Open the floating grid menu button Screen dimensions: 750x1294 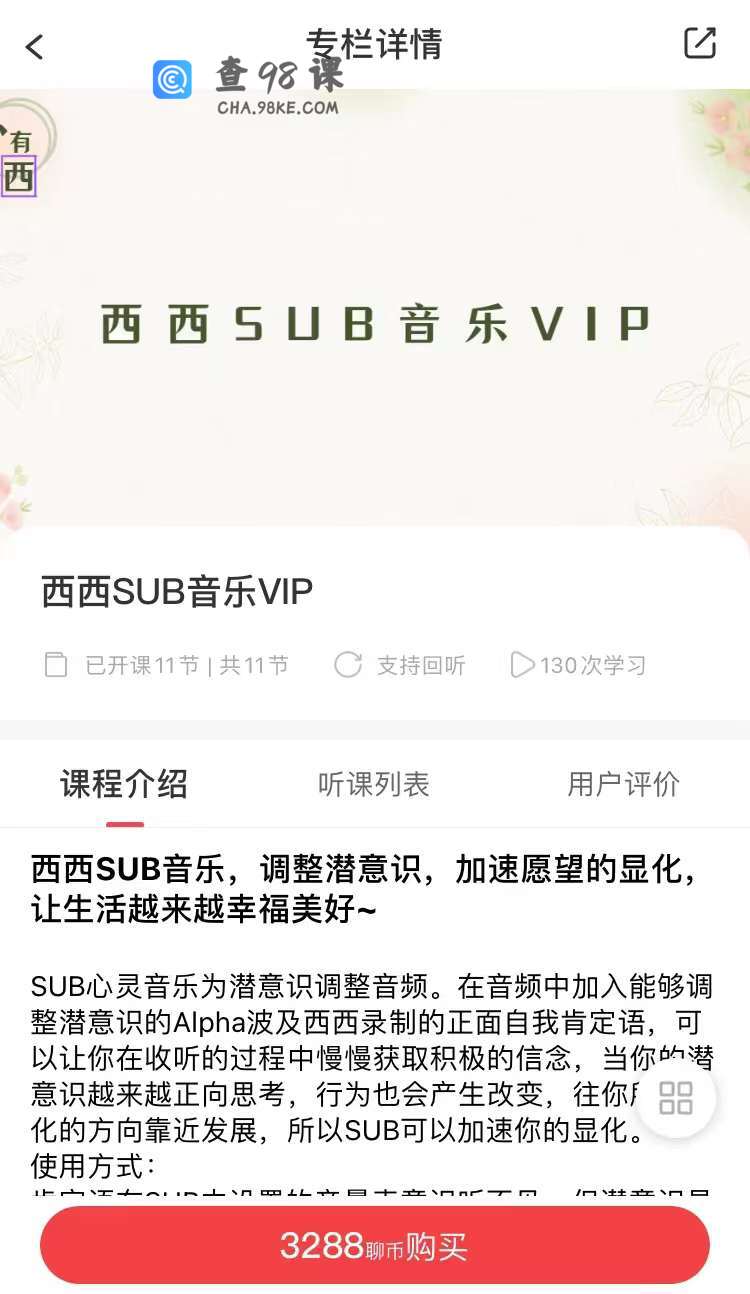click(676, 1097)
